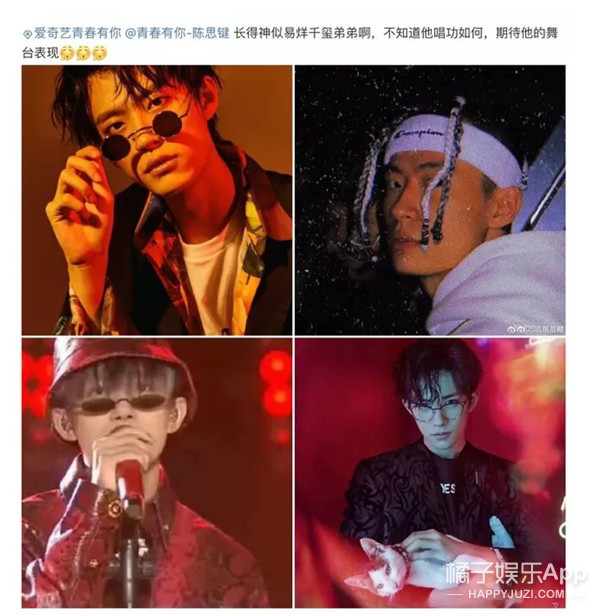View the photo with round sunglasses
The height and width of the screenshot is (615, 600).
pos(157,200)
